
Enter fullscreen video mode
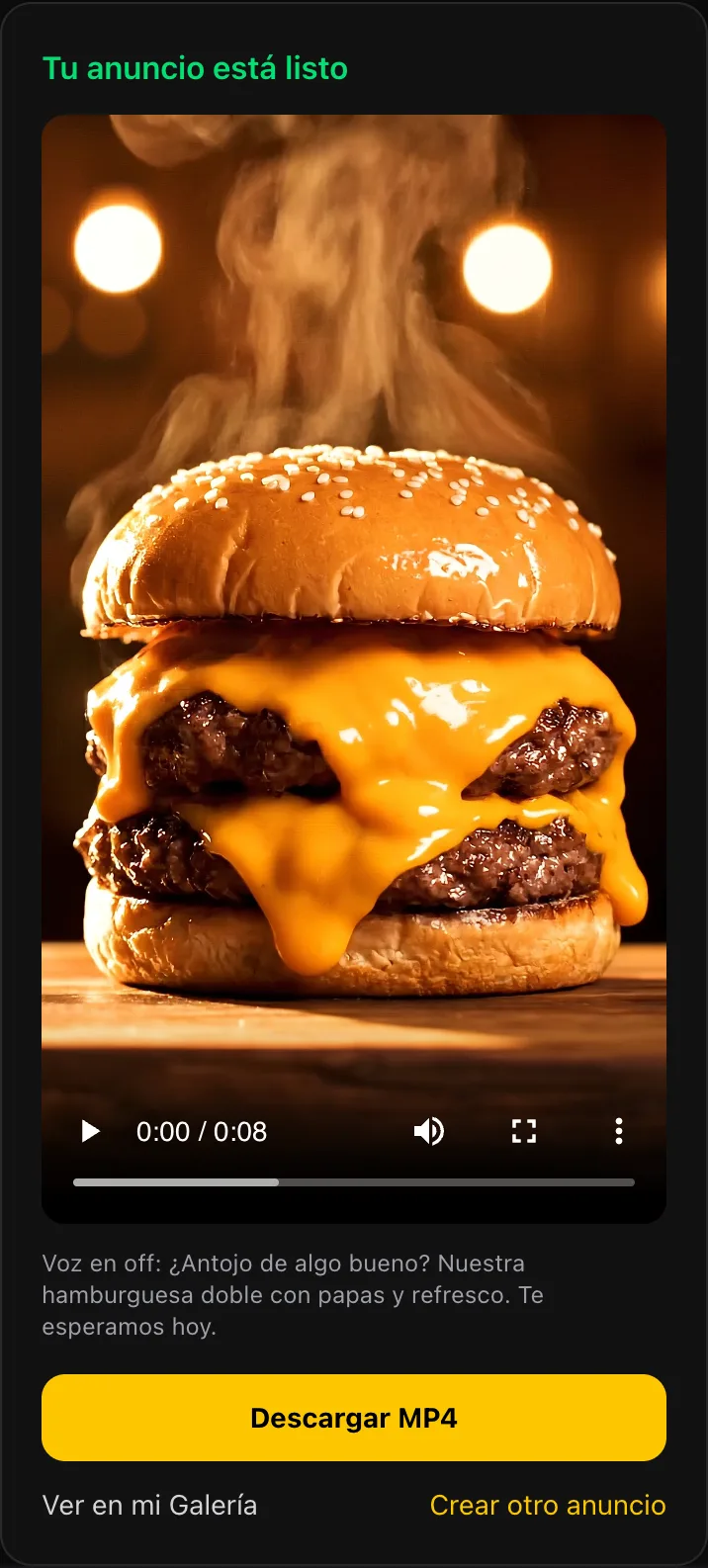click(524, 1131)
